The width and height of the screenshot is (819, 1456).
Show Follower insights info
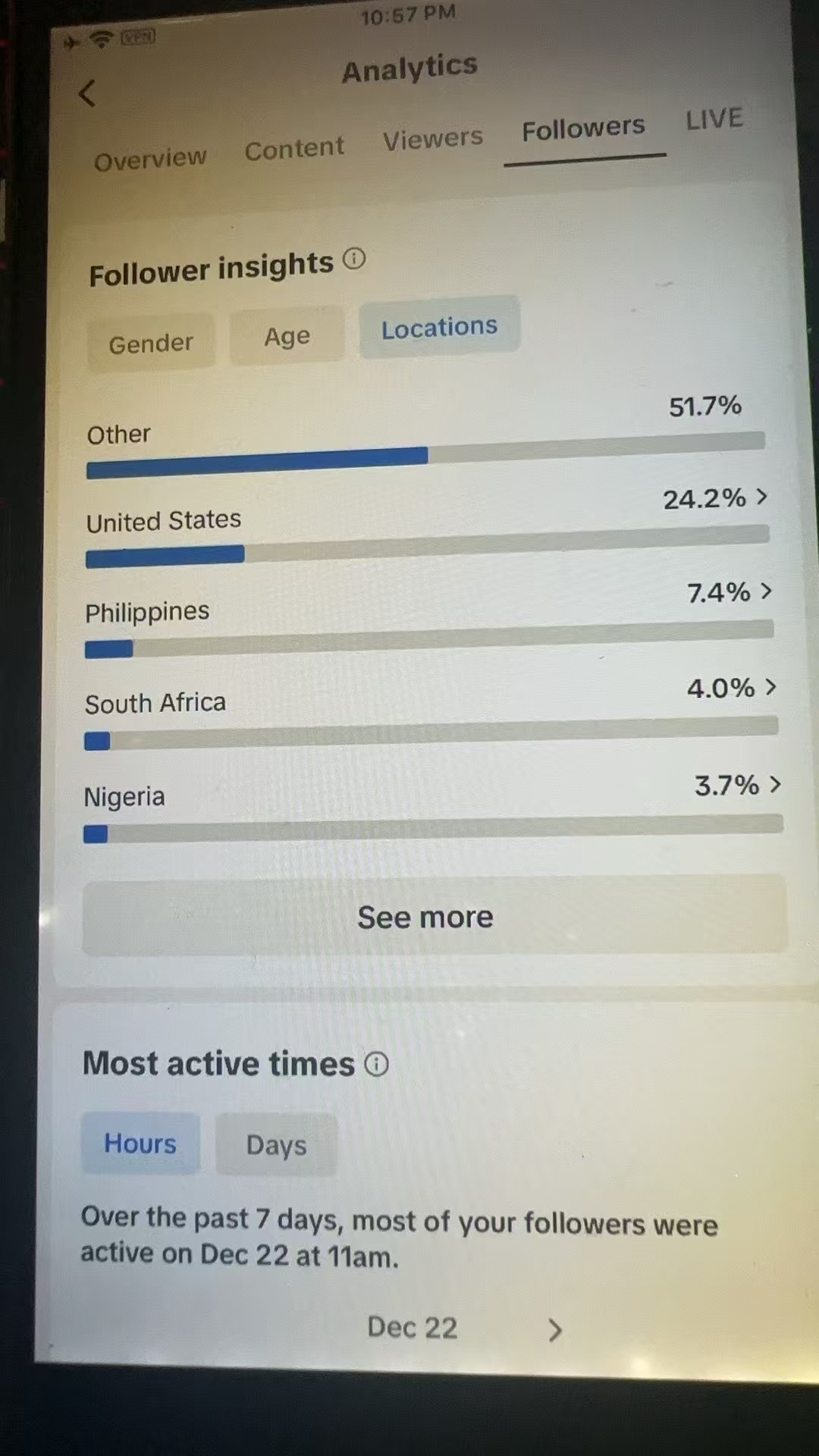point(354,259)
